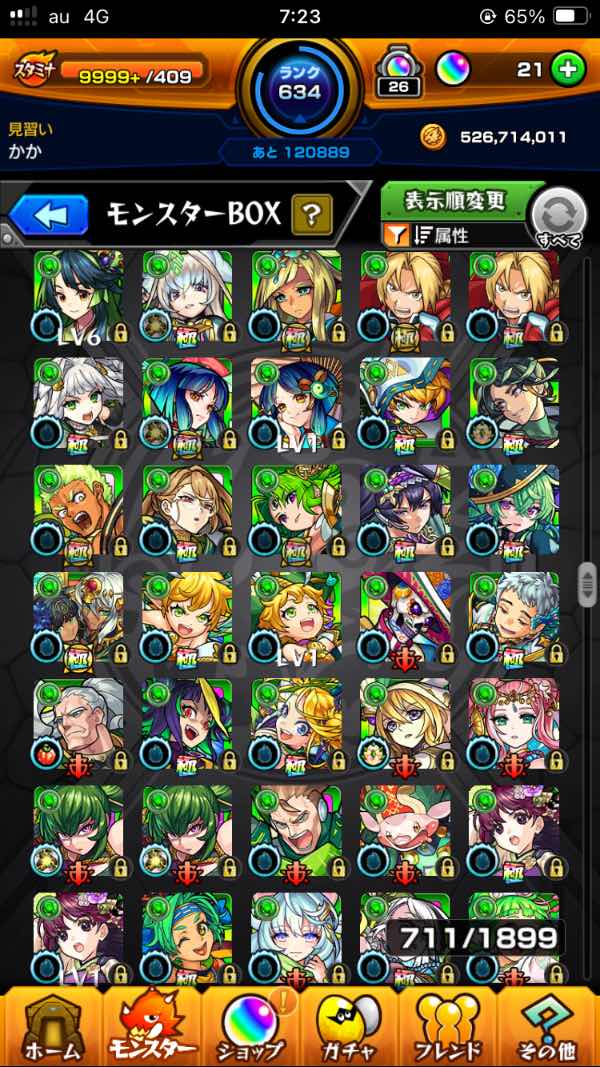Open the ホーム tab
The height and width of the screenshot is (1067, 600).
coord(51,1026)
